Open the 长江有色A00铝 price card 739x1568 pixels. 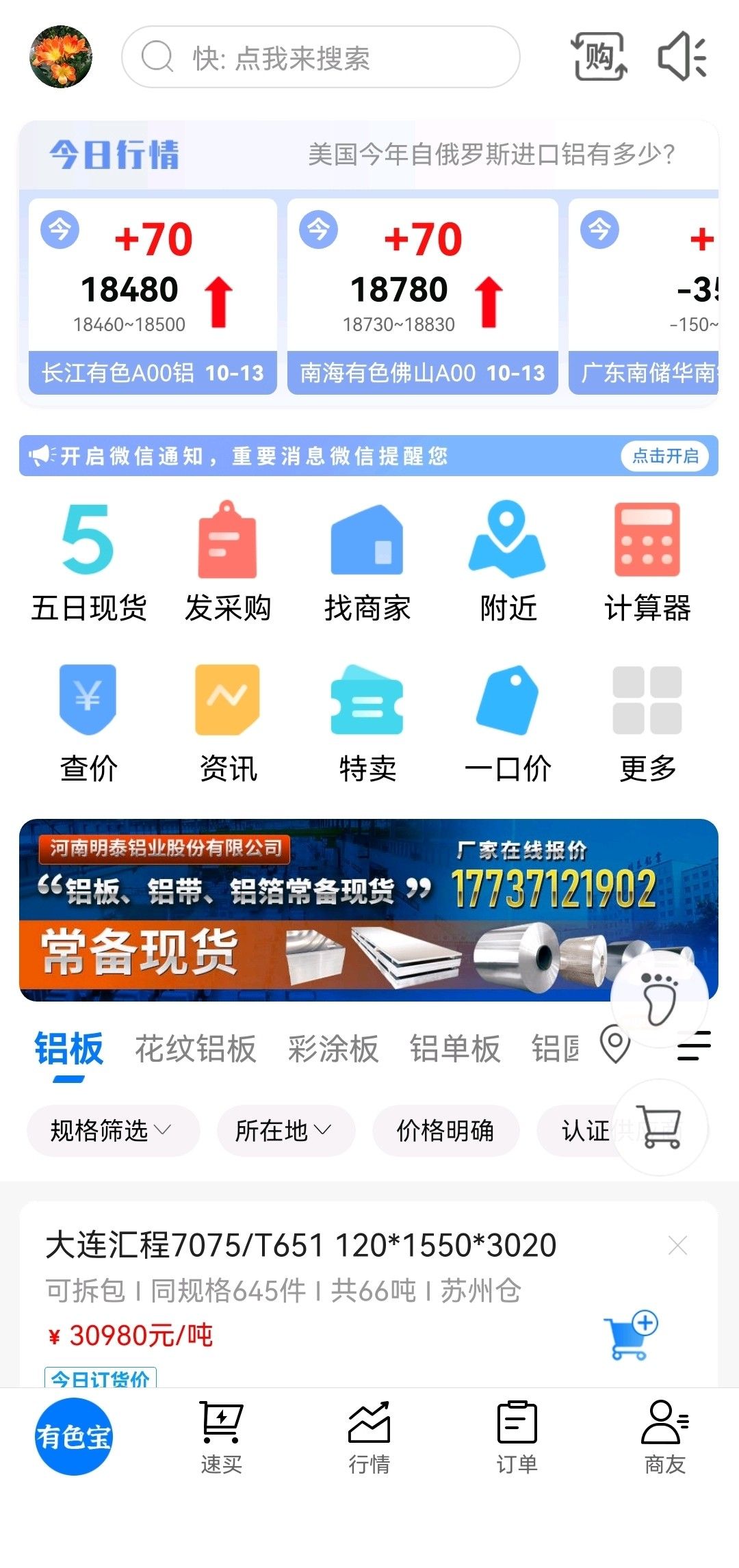point(153,296)
